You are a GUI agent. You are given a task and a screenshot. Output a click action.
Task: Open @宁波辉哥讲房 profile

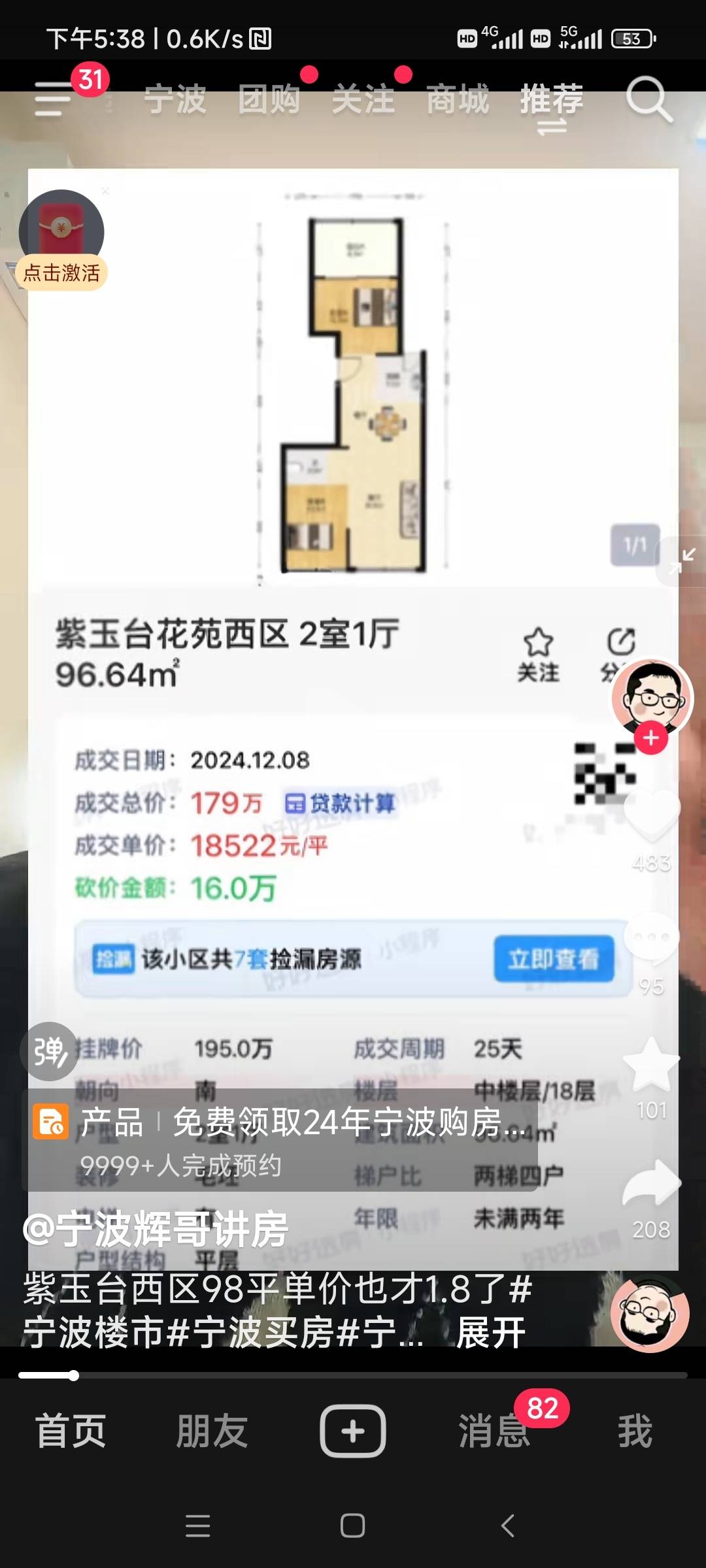click(x=156, y=1230)
